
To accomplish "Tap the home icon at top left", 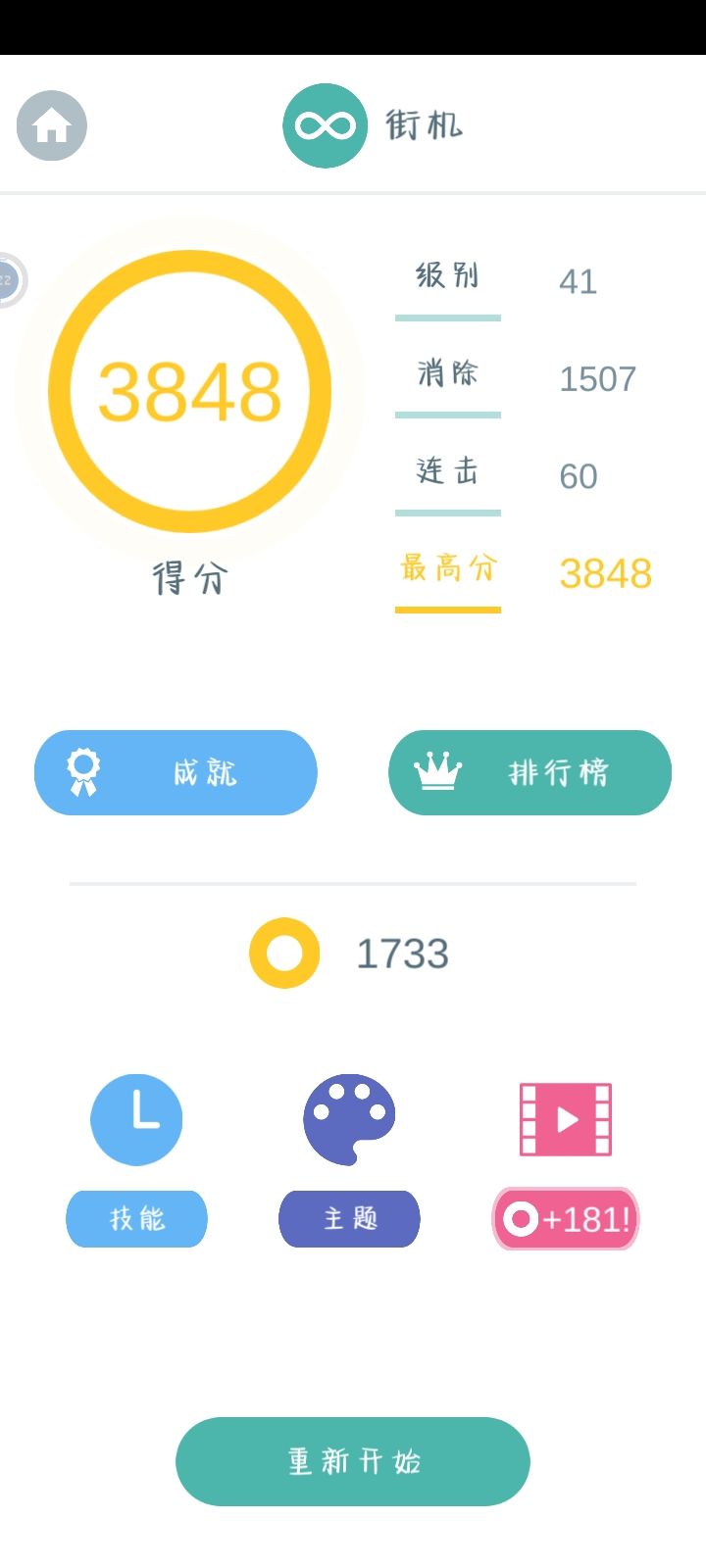I will [51, 124].
